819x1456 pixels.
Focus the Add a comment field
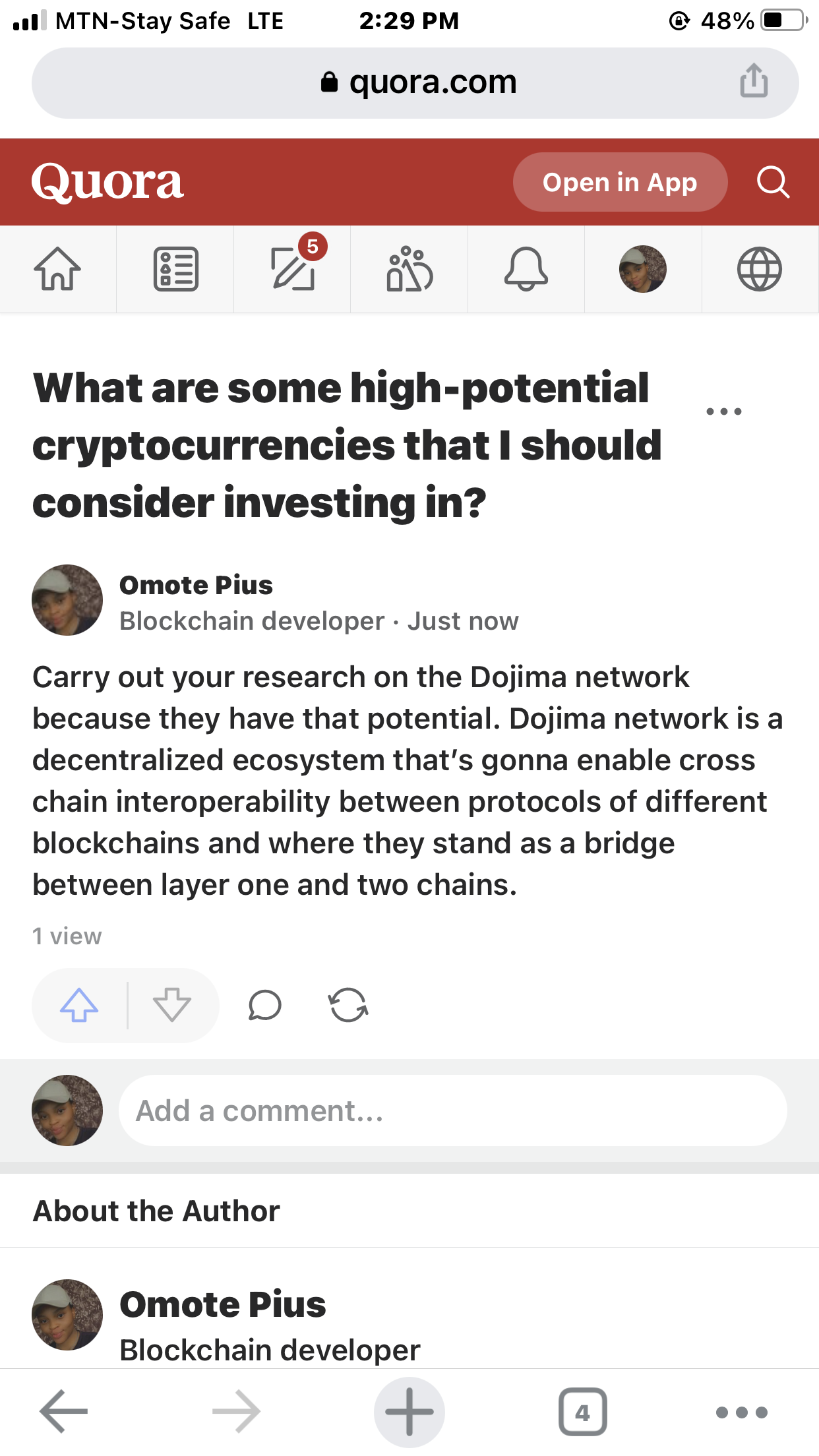tap(452, 1110)
